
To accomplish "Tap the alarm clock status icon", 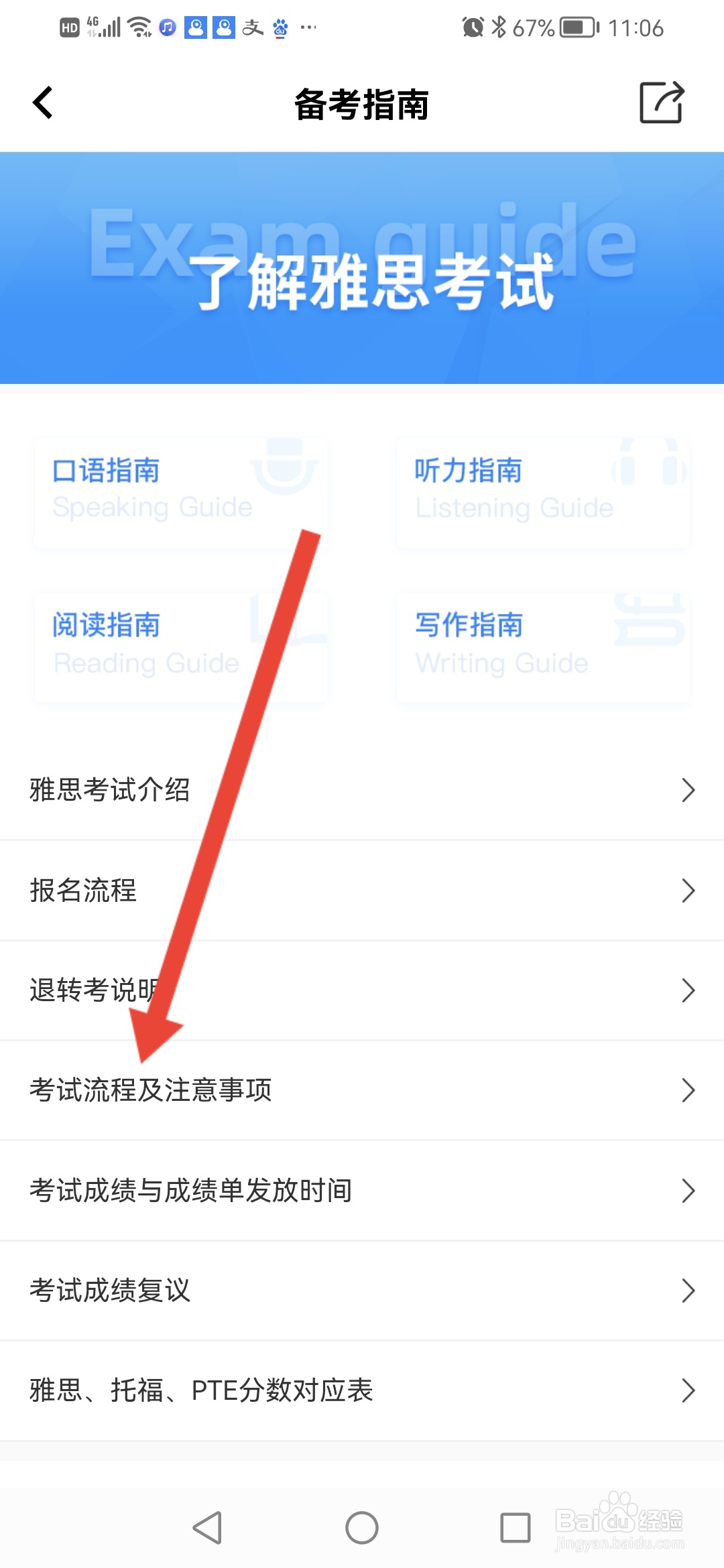I will [x=472, y=27].
